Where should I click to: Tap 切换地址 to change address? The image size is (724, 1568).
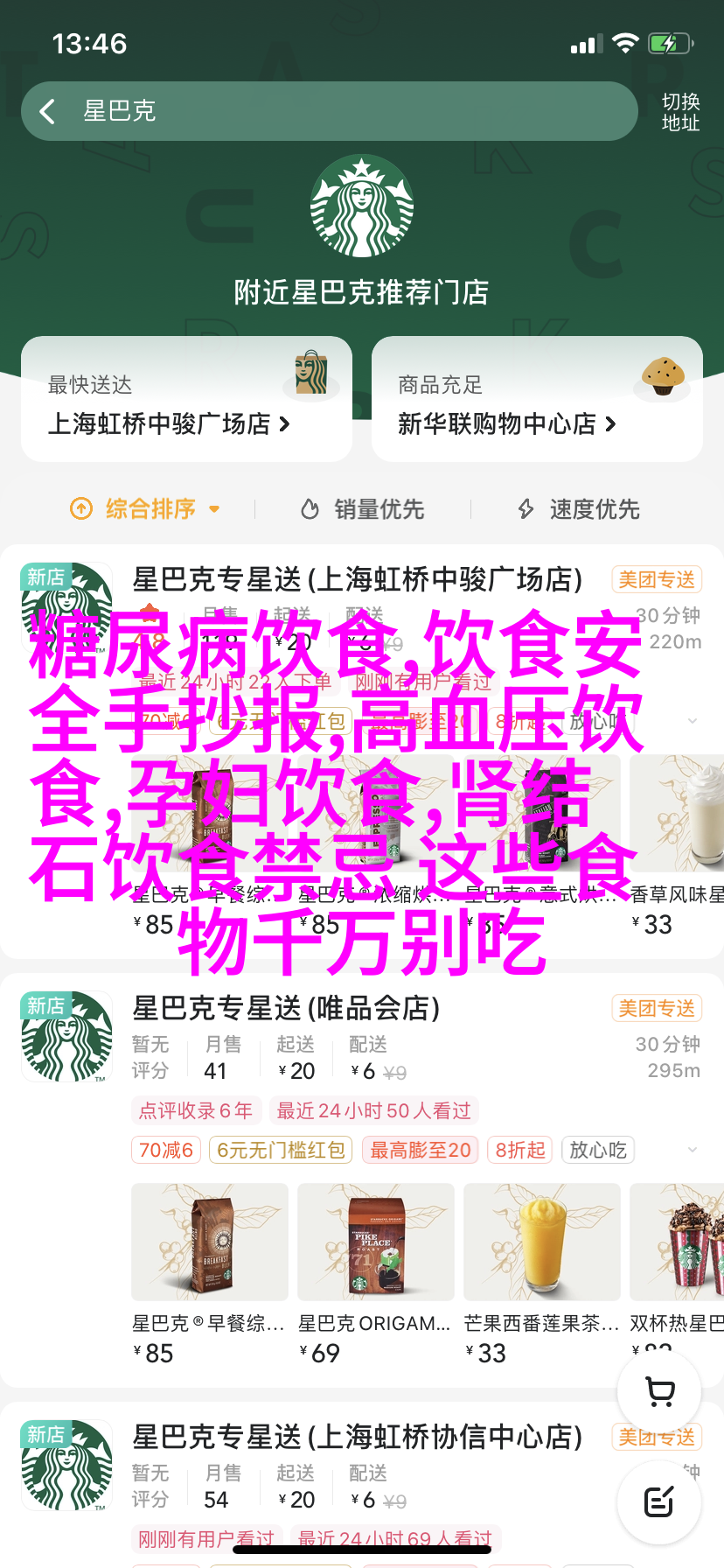coord(679,112)
